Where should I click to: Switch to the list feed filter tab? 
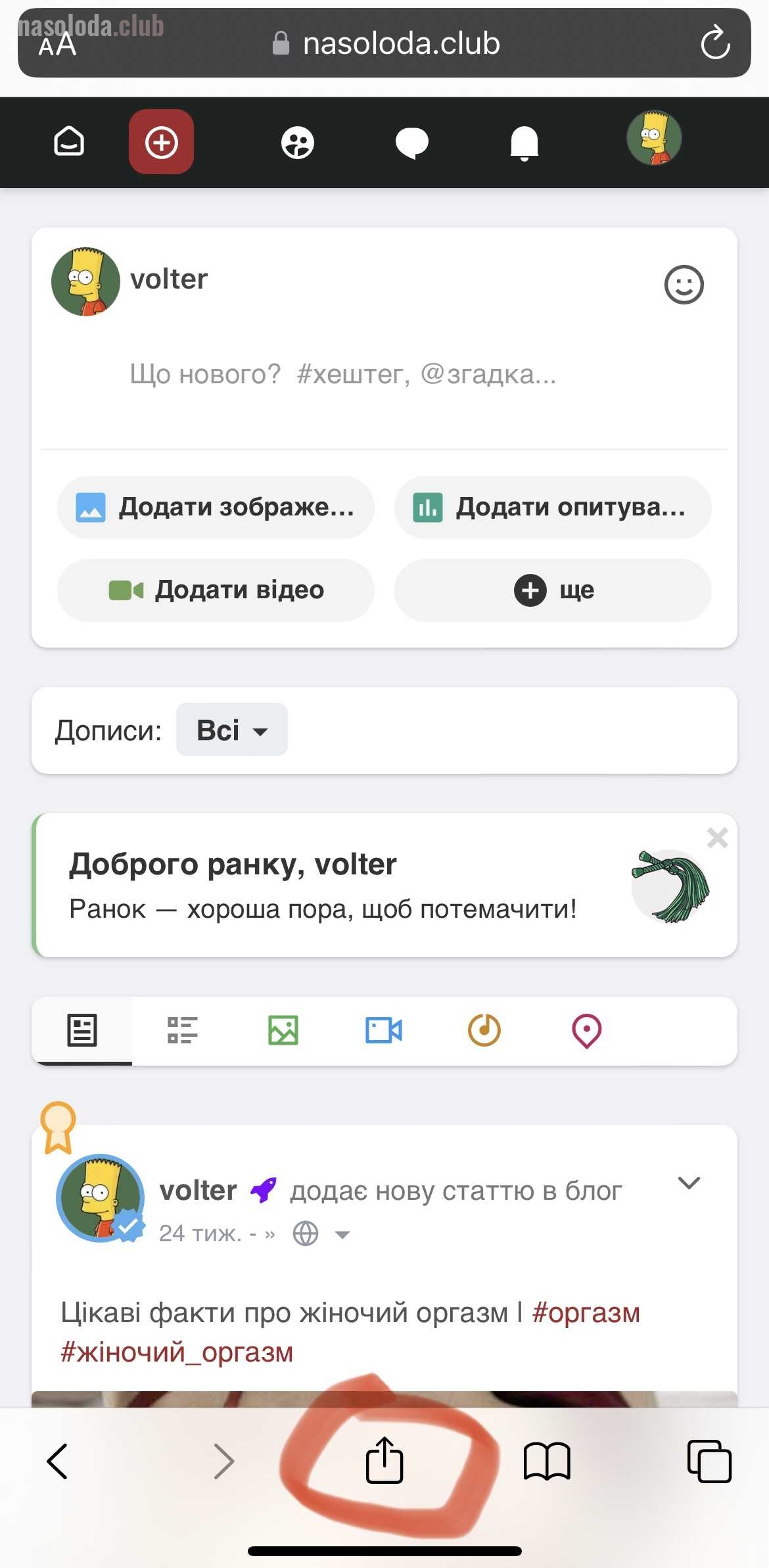[181, 1030]
